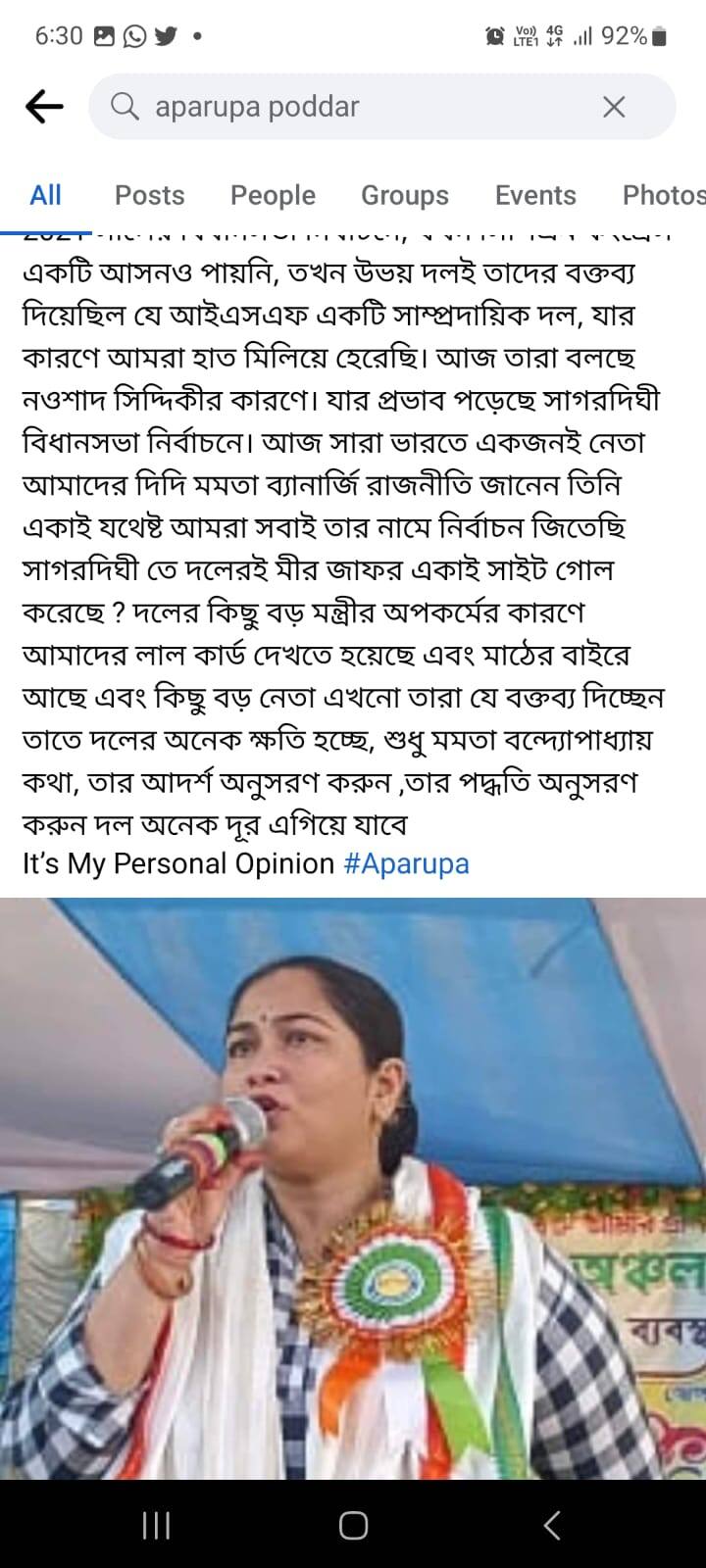This screenshot has width=706, height=1568.
Task: Switch to the Photos tab
Action: point(663,195)
